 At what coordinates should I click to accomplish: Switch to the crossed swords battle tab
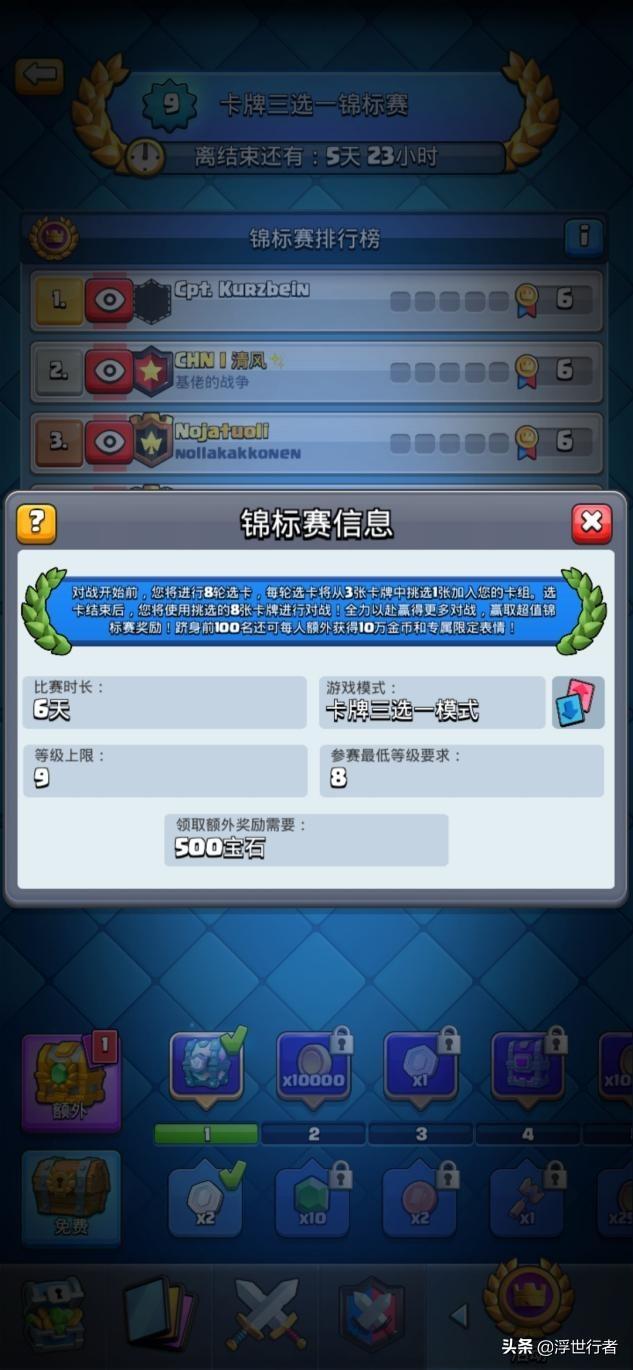click(x=265, y=1313)
